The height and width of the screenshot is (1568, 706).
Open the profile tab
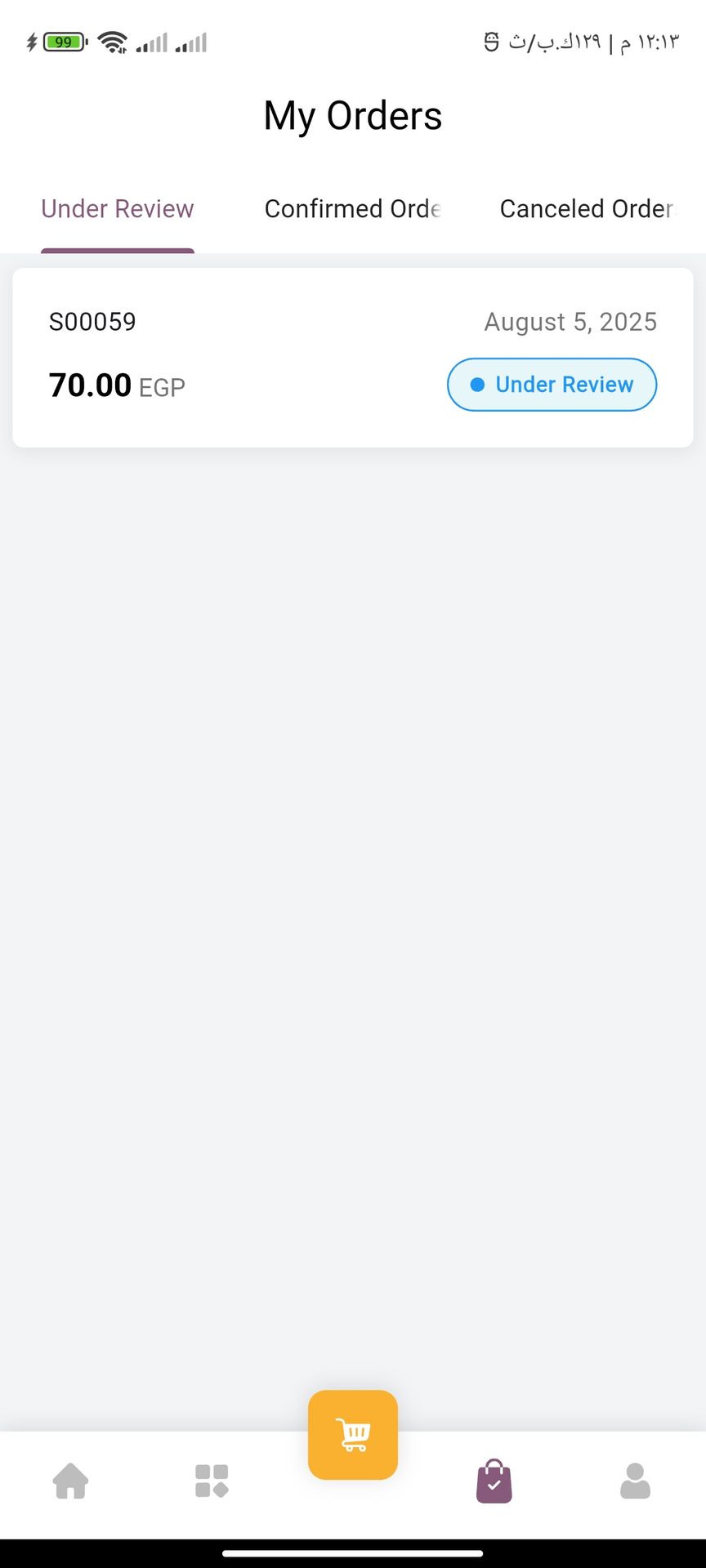point(635,1481)
